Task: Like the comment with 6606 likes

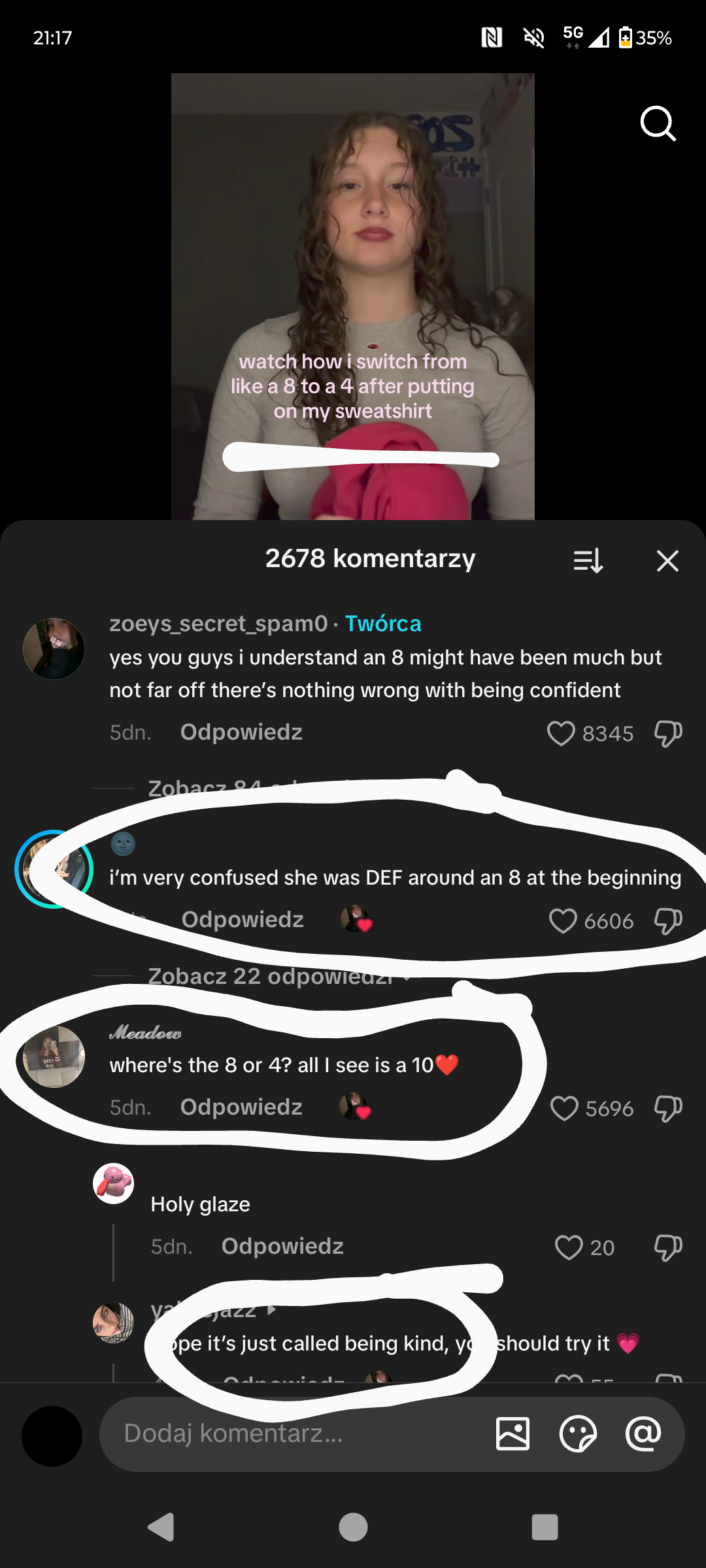Action: point(563,921)
